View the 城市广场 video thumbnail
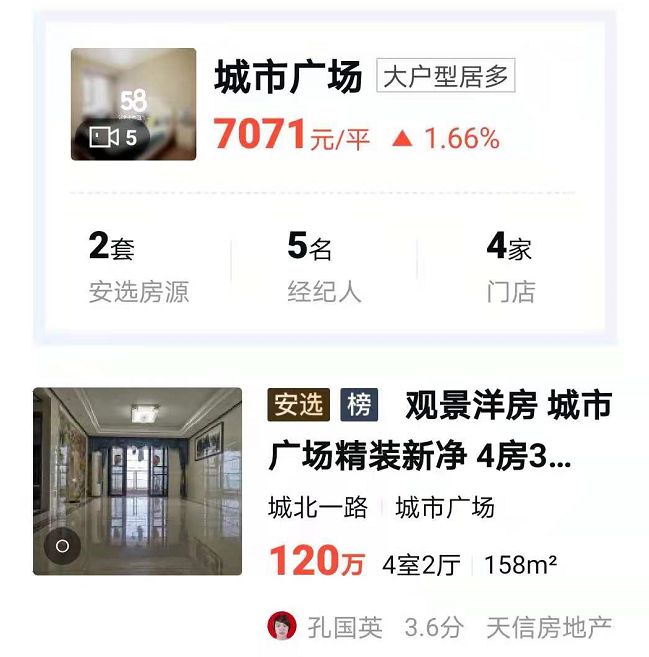 point(133,105)
